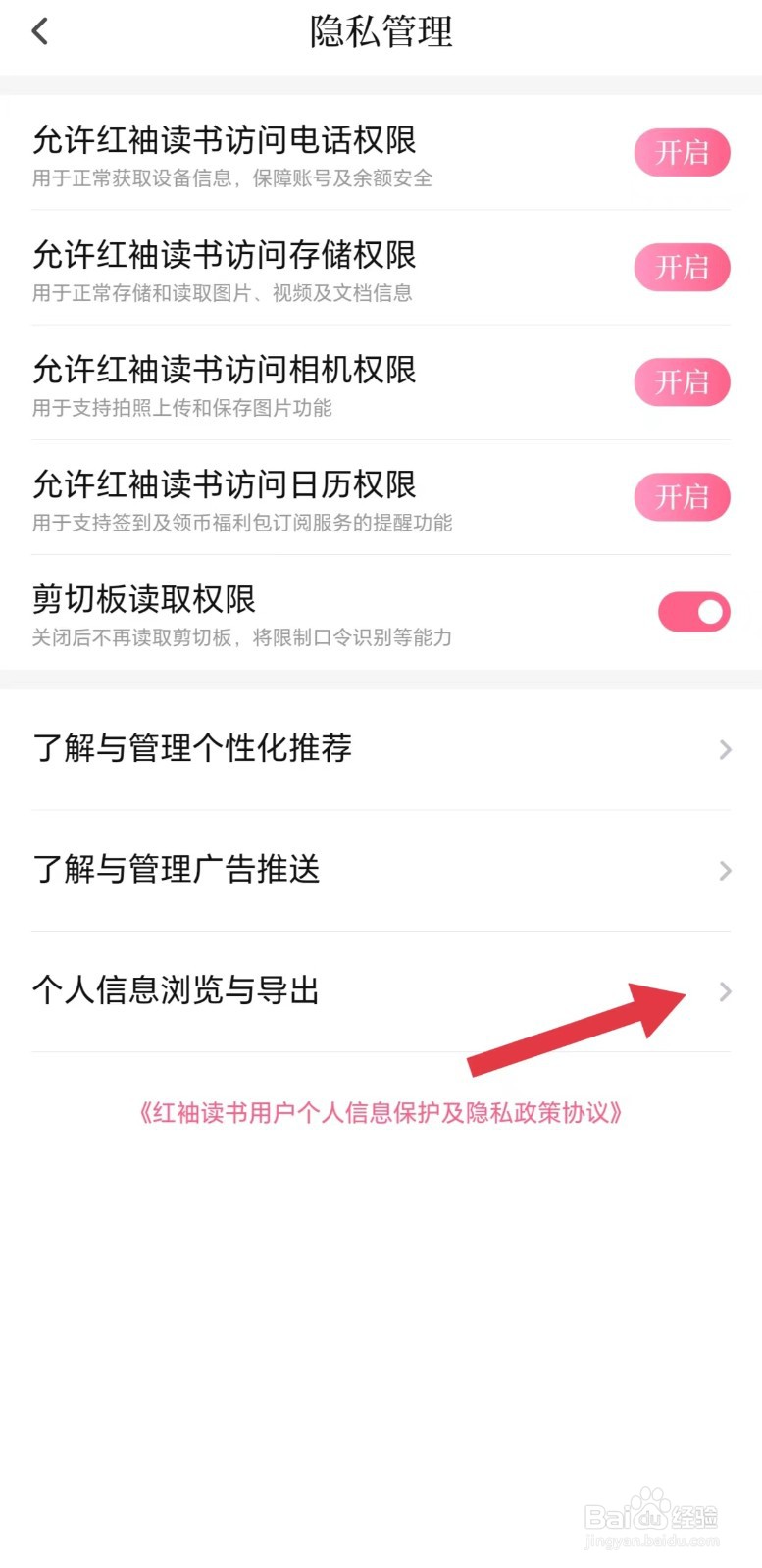Viewport: 762px width, 1568px height.
Task: Click the chevron next to 个人信息浏览与导出
Action: [x=724, y=991]
